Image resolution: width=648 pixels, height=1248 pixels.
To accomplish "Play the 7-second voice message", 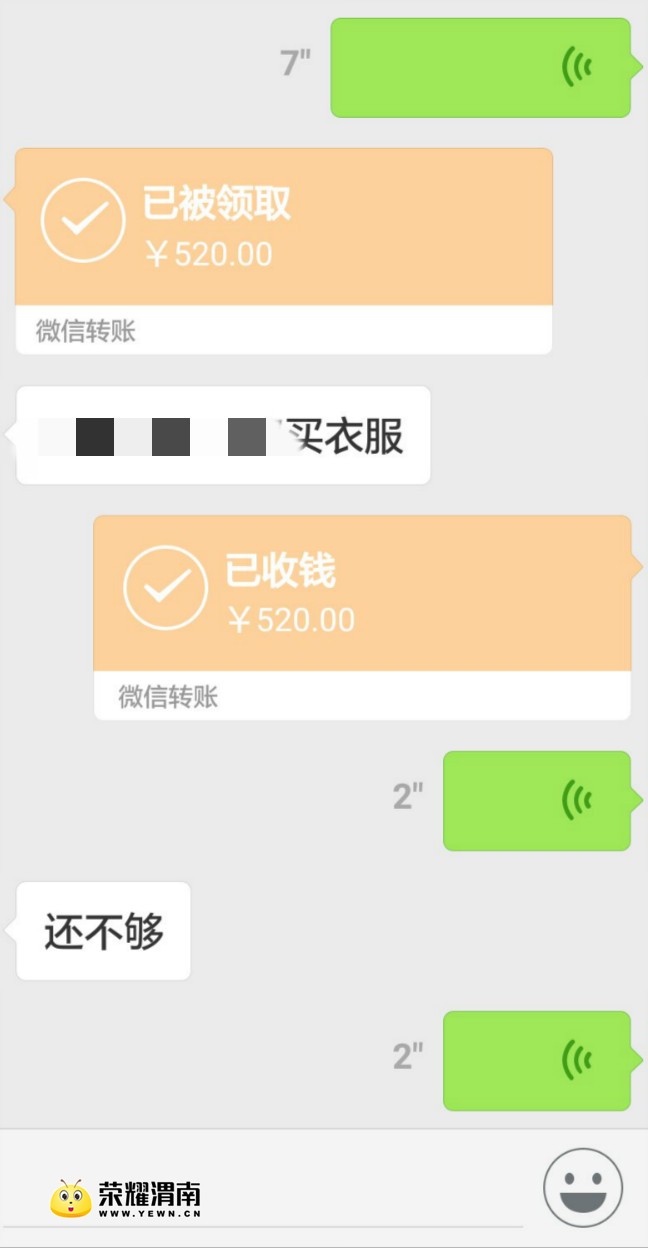I will click(x=480, y=67).
